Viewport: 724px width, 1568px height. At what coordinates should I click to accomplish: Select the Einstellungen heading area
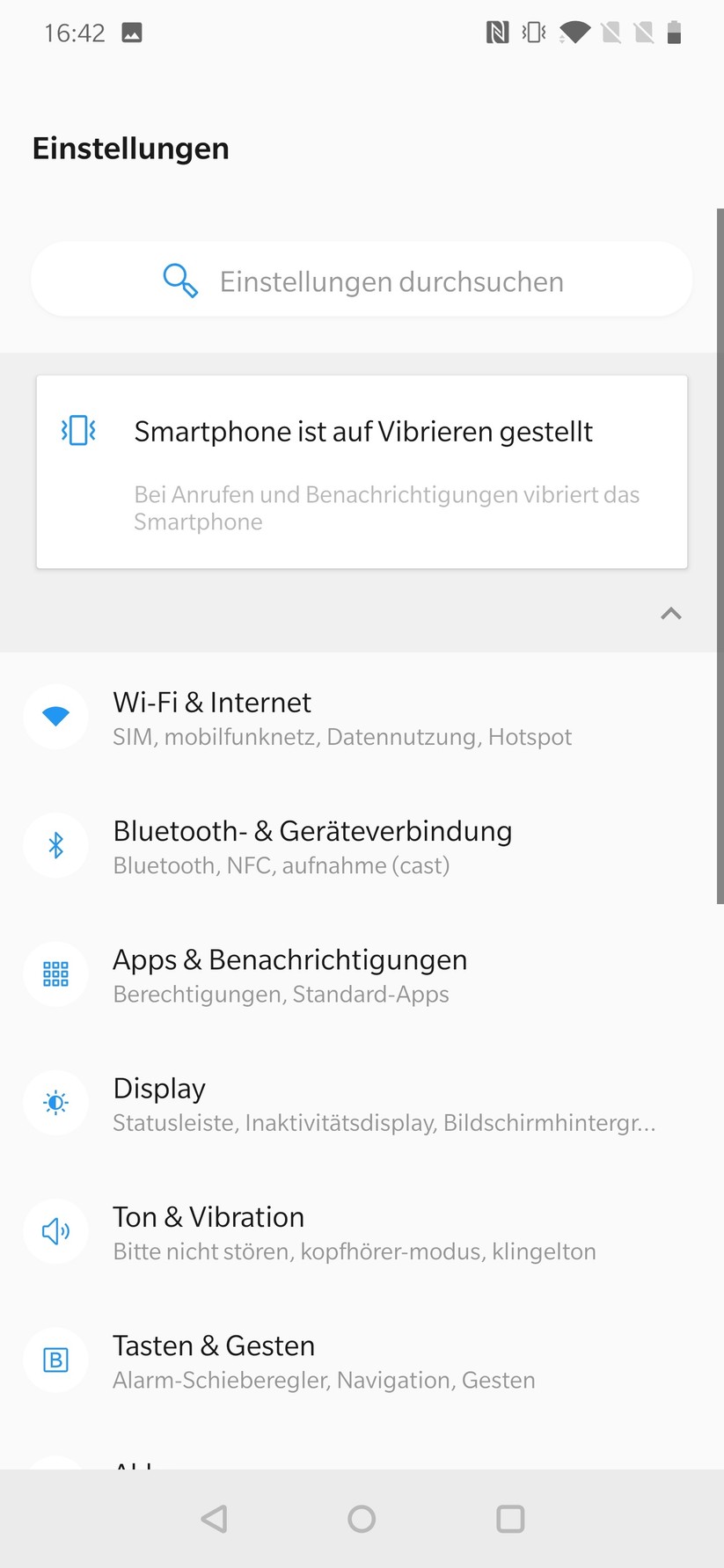pos(130,148)
